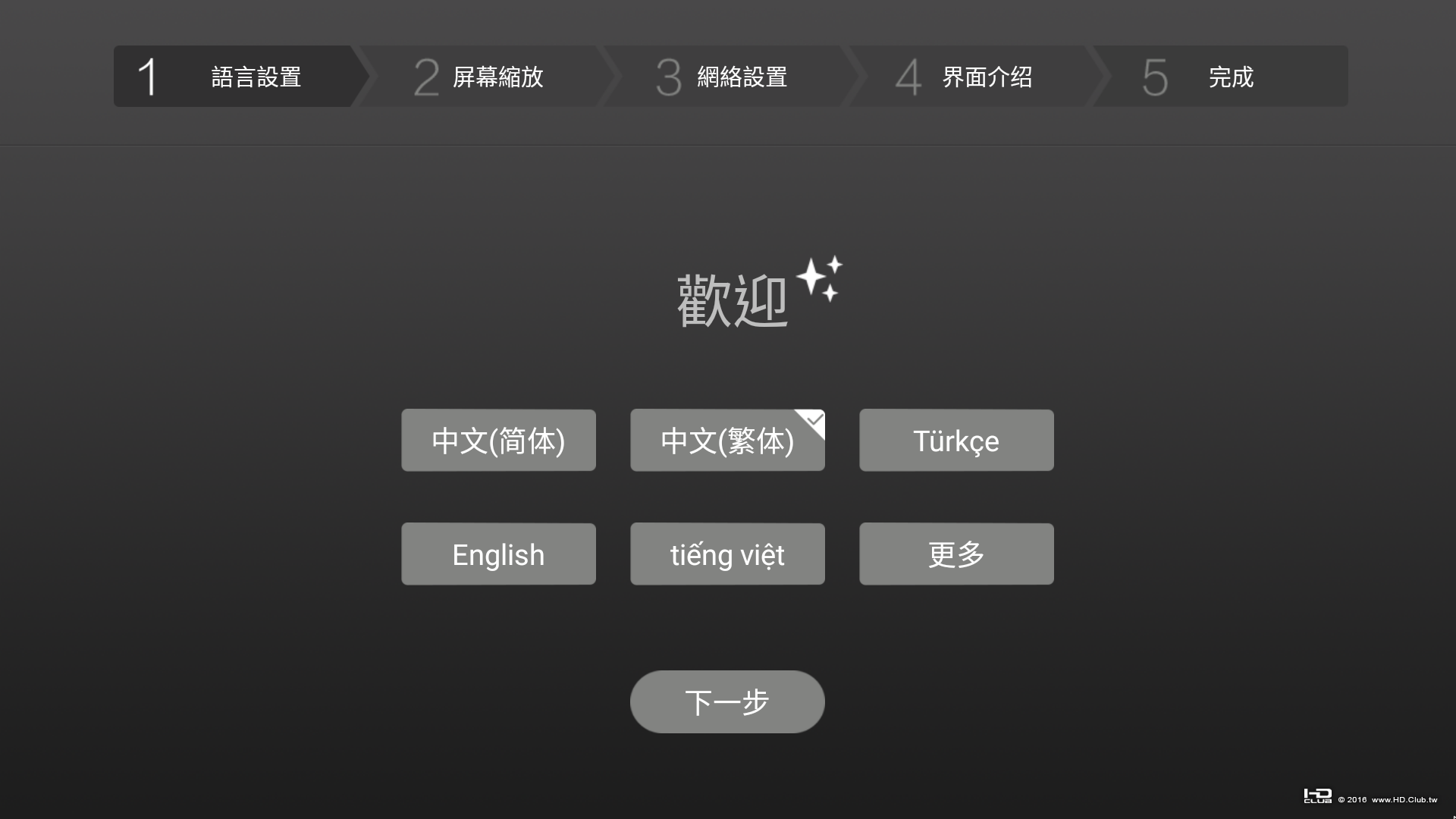
Task: Select Türkçe as the language
Action: 956,441
